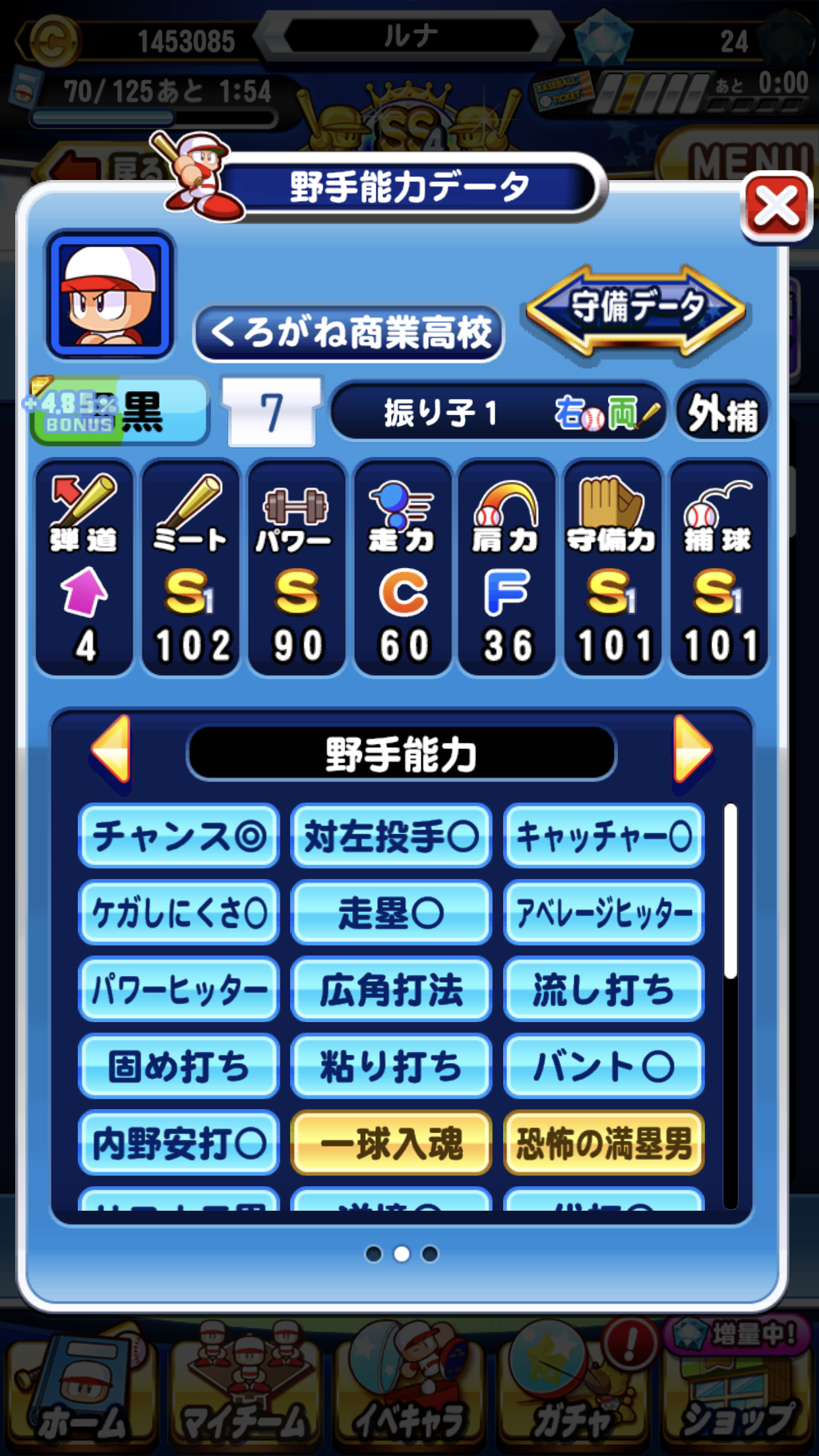The width and height of the screenshot is (819, 1456).
Task: View the 固め打ち ability
Action: (x=179, y=1066)
